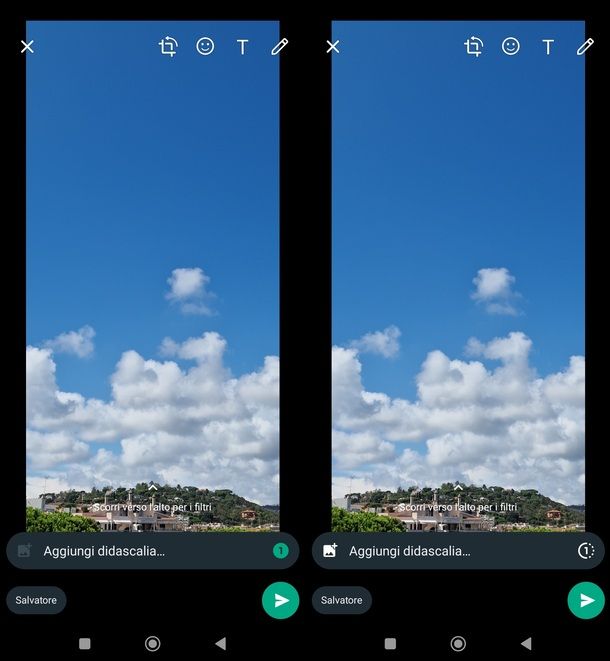Image resolution: width=610 pixels, height=661 pixels.
Task: Tap the caption field in the left screen
Action: 150,551
